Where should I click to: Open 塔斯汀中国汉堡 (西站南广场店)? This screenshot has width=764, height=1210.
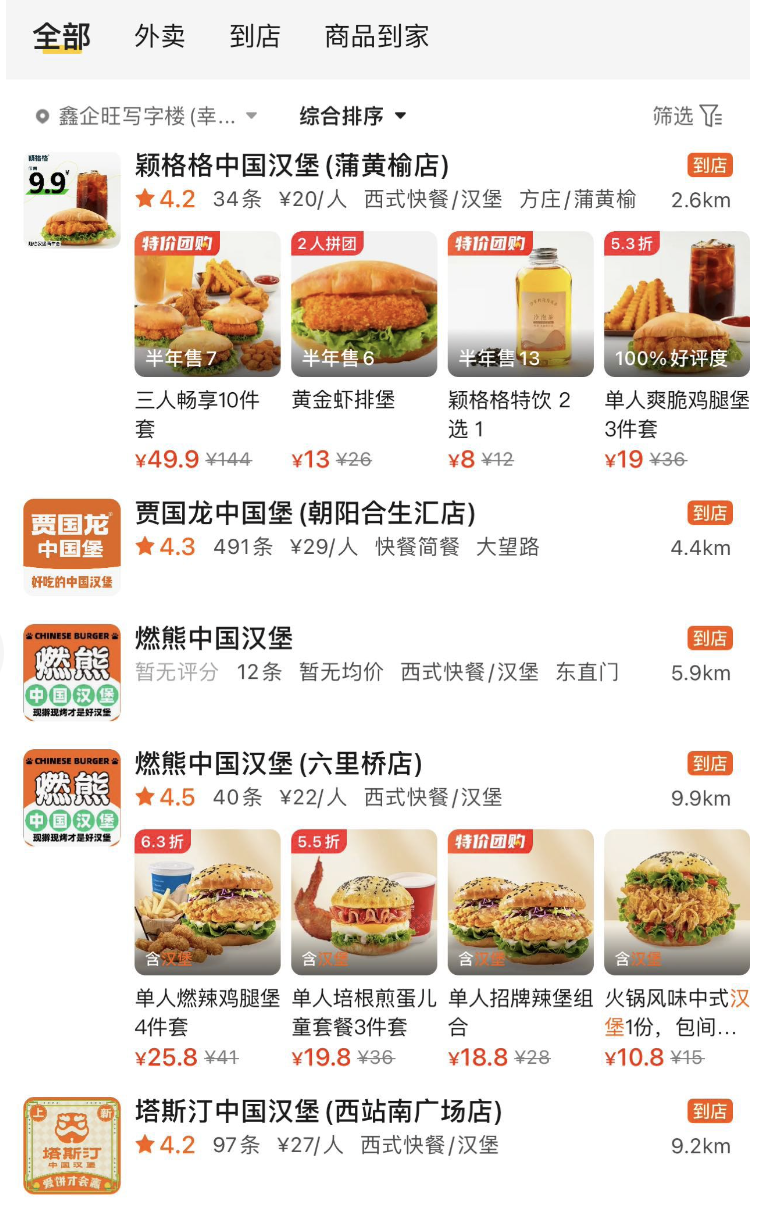(318, 1111)
